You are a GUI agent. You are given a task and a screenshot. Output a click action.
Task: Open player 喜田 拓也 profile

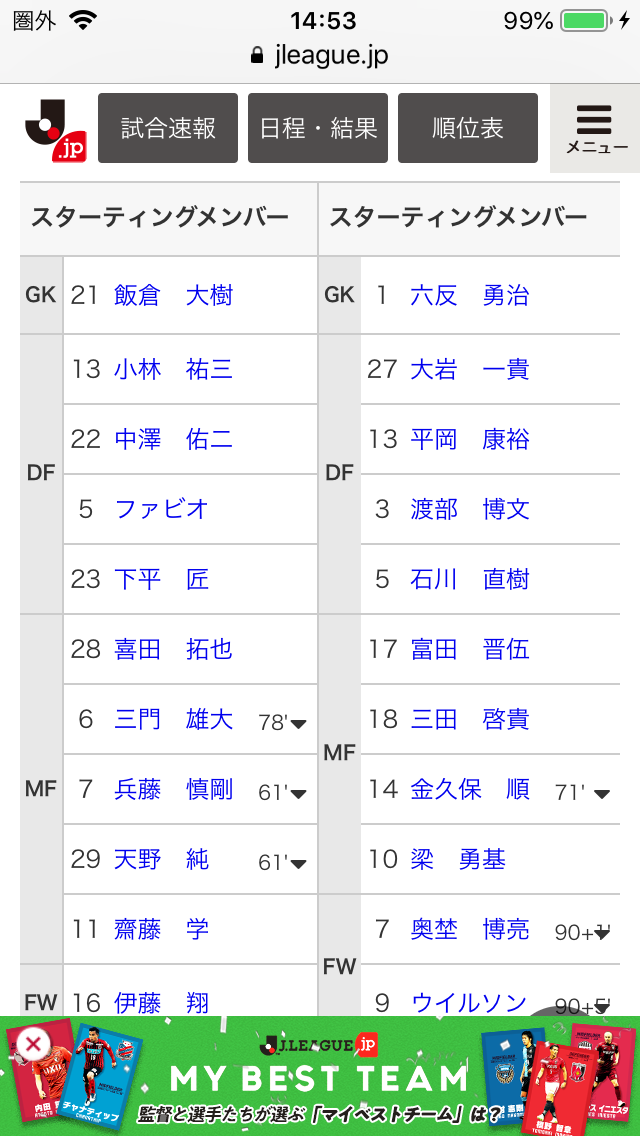pos(173,649)
